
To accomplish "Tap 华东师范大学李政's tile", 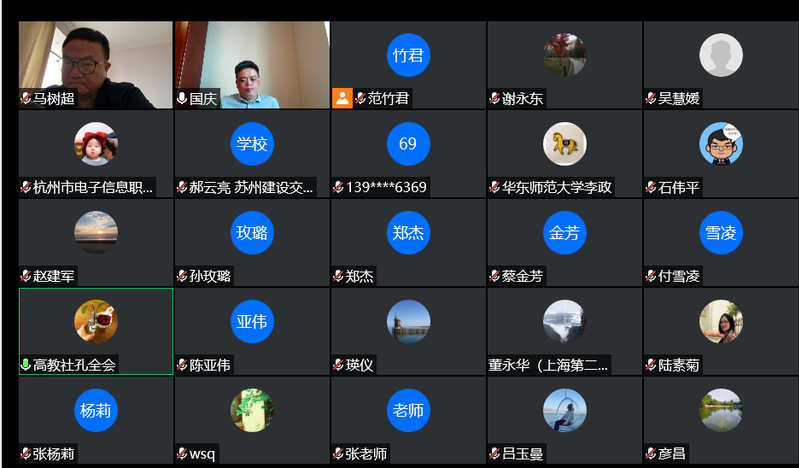I will coord(564,152).
